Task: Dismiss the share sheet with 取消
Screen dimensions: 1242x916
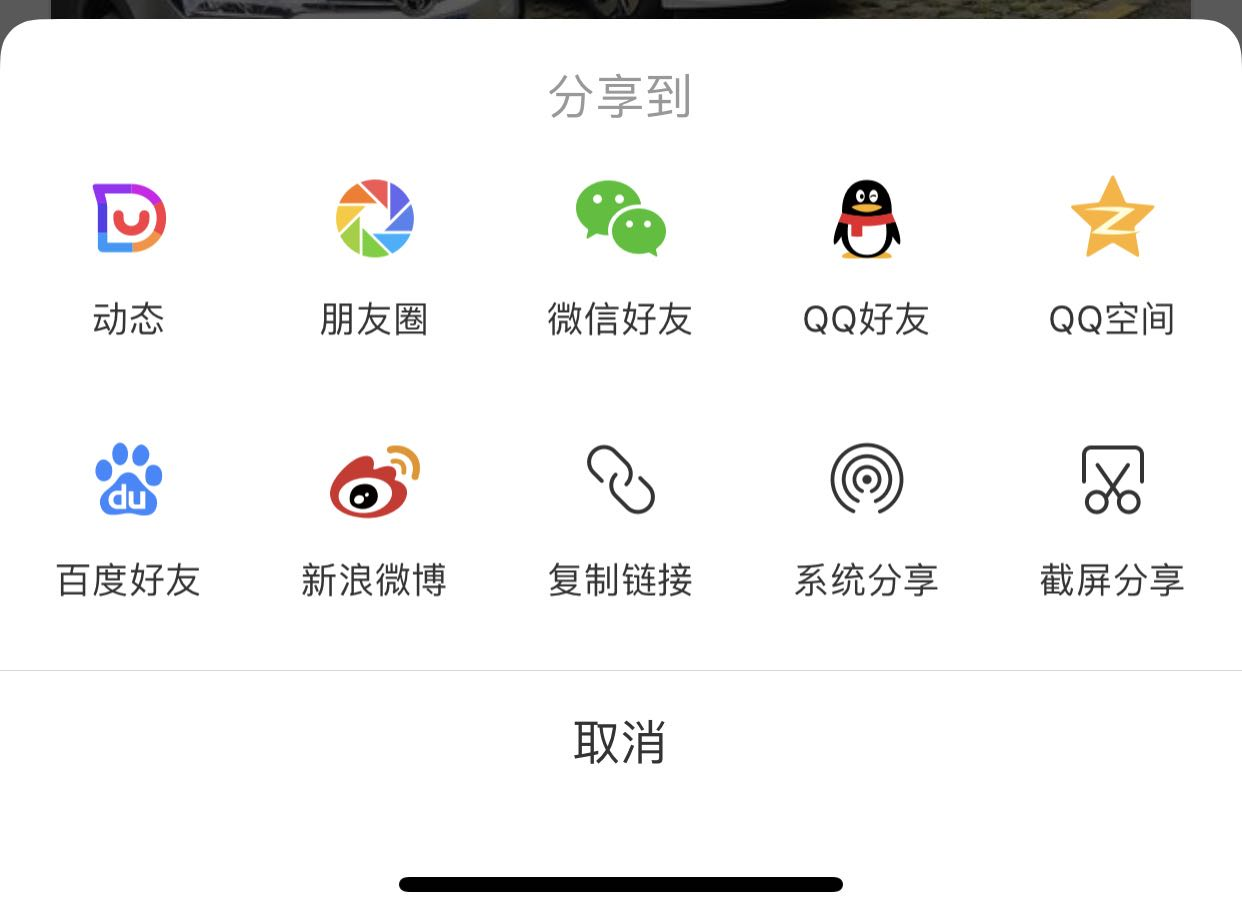Action: 620,742
